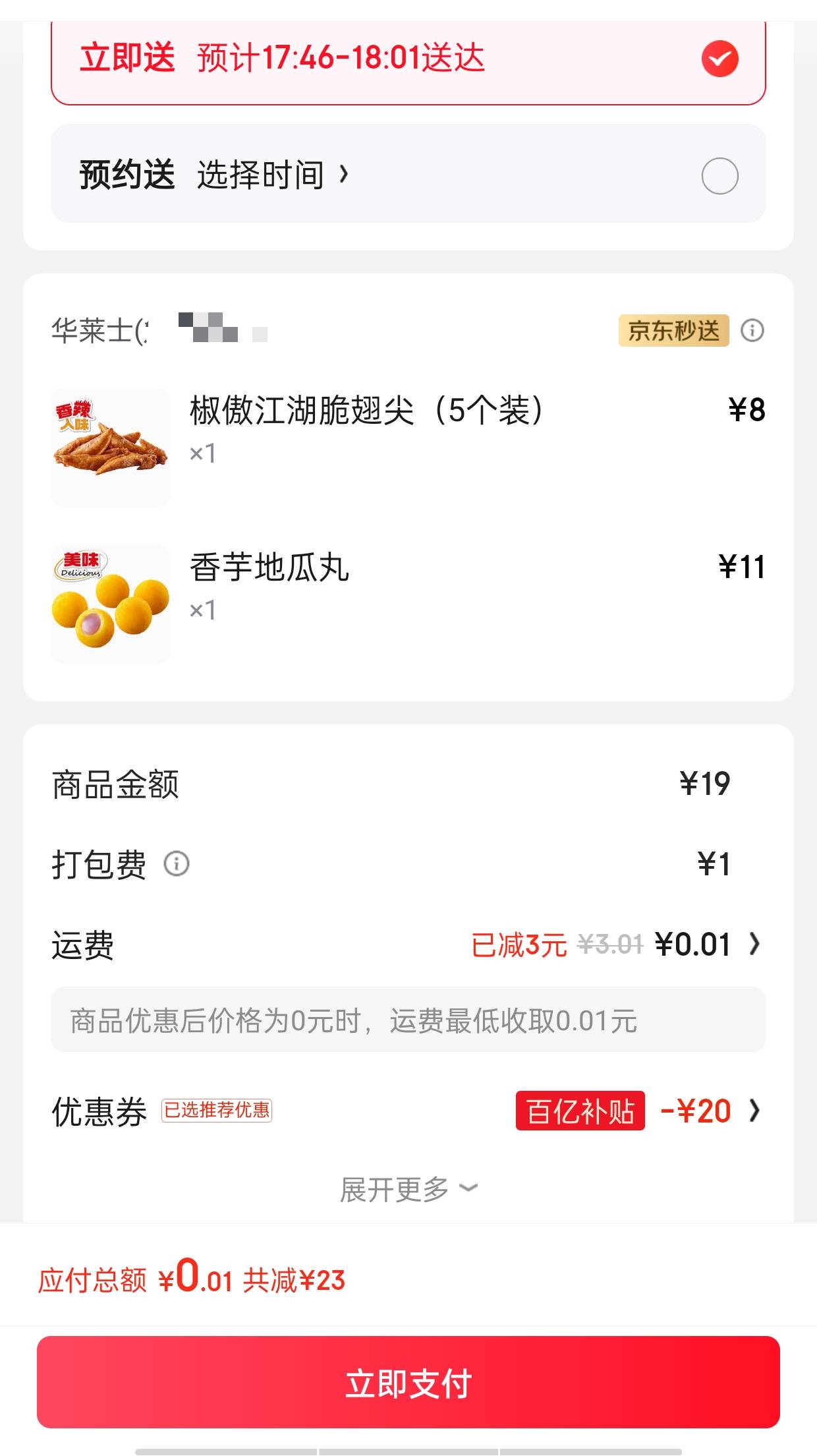Image resolution: width=817 pixels, height=1456 pixels.
Task: Open info icon beside 打包费
Action: [176, 863]
